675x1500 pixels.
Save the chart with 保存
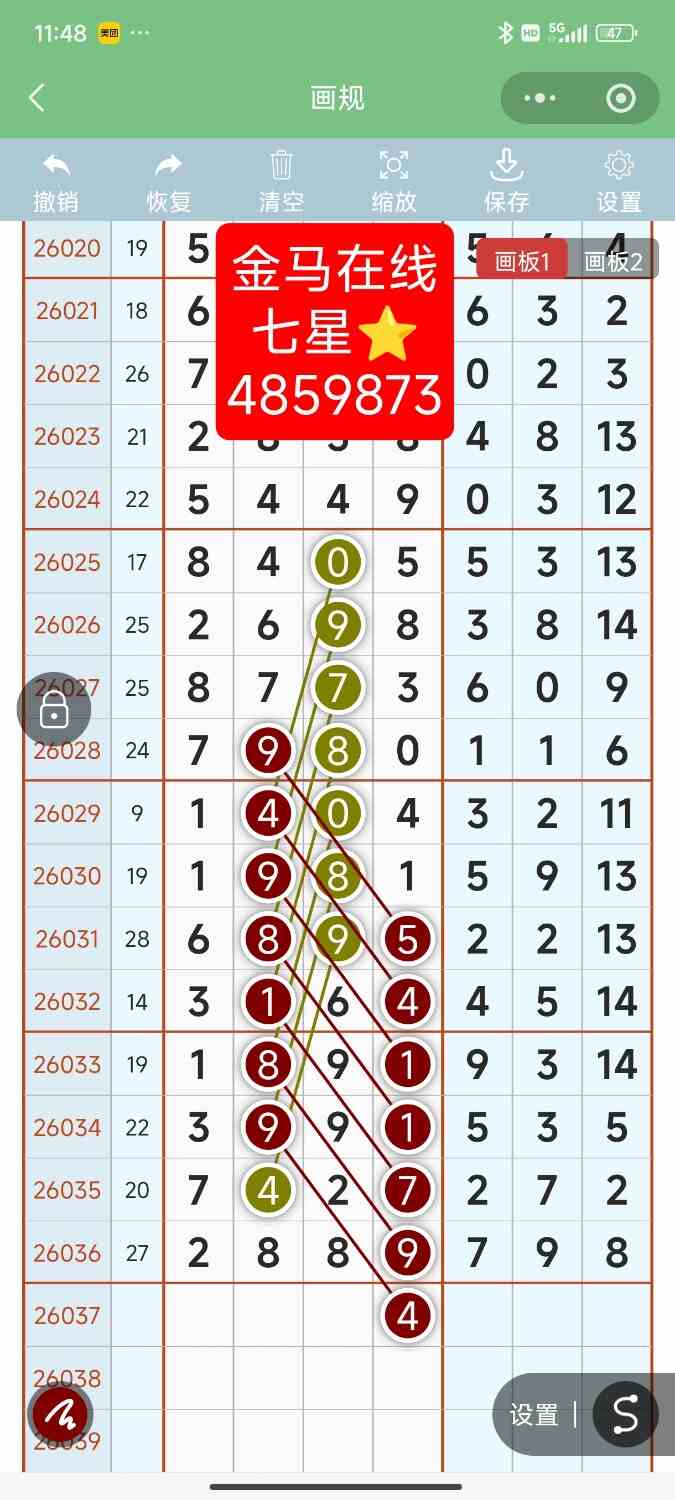coord(506,181)
